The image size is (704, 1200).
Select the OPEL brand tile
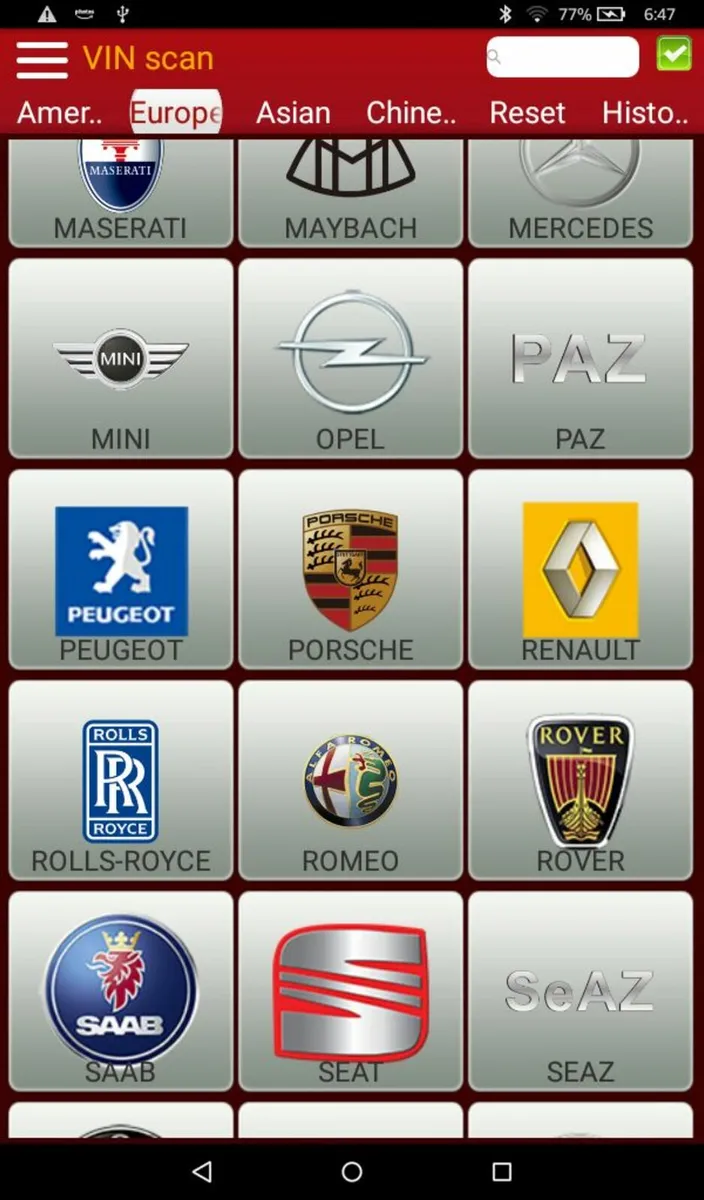tap(351, 359)
